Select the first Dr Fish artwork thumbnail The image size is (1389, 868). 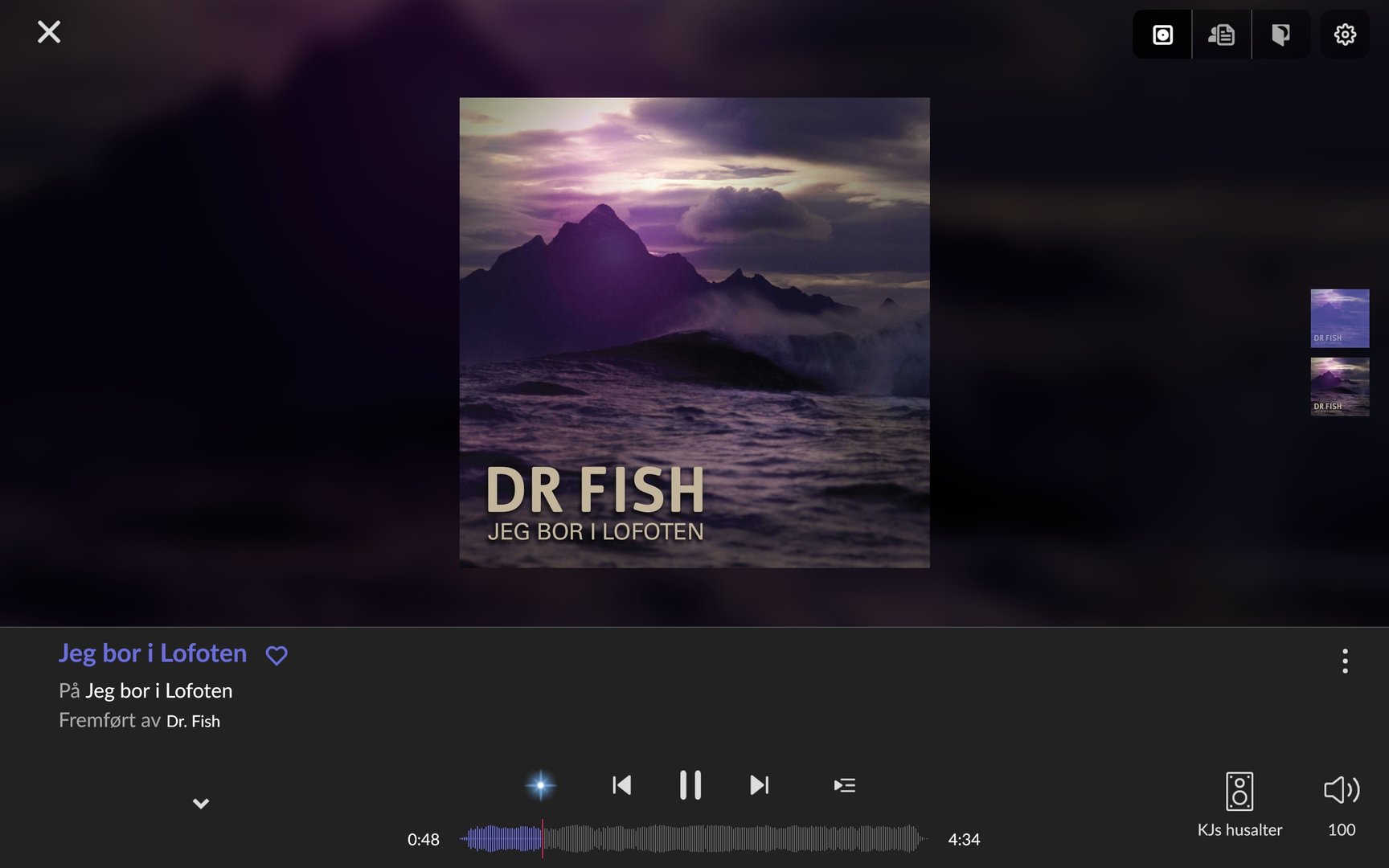[x=1339, y=318]
